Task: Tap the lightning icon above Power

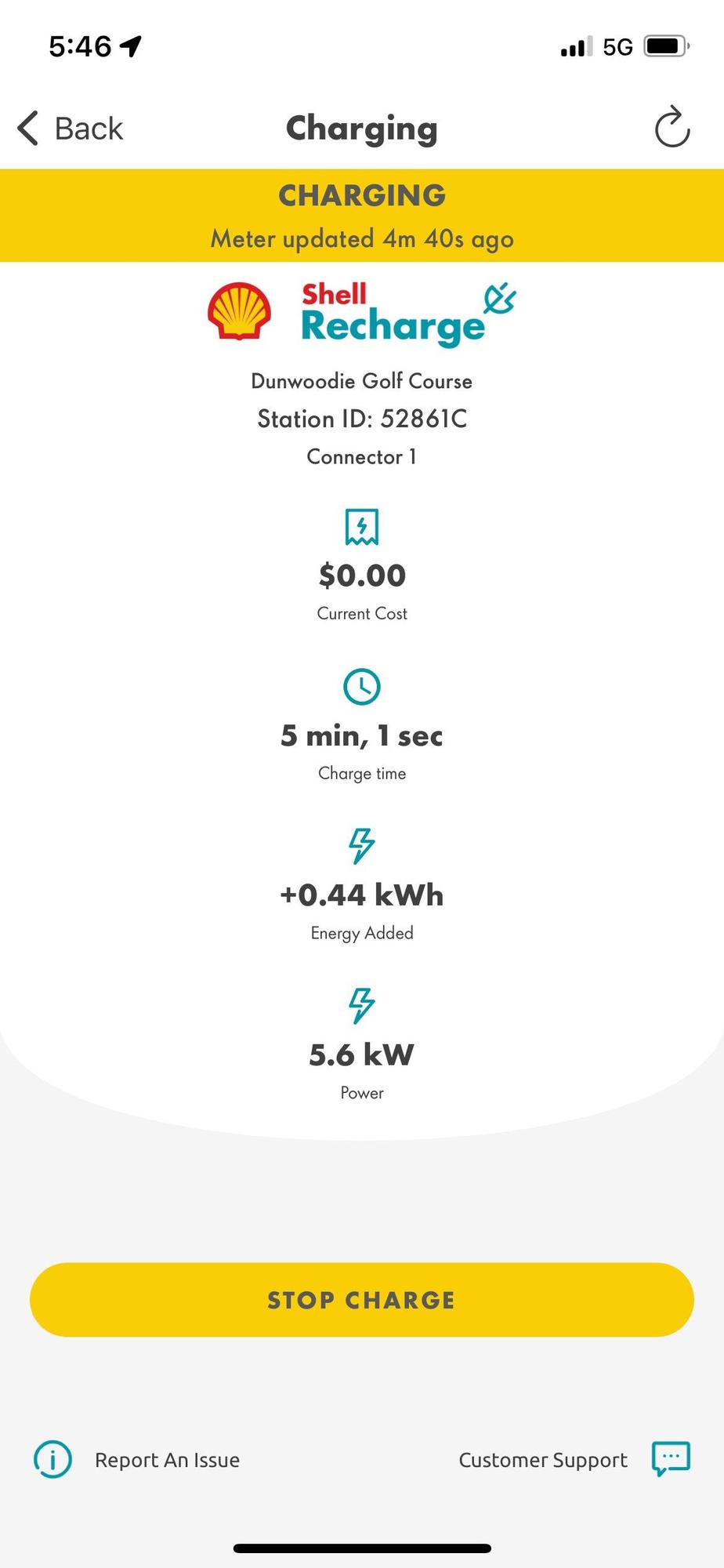Action: pyautogui.click(x=362, y=1007)
